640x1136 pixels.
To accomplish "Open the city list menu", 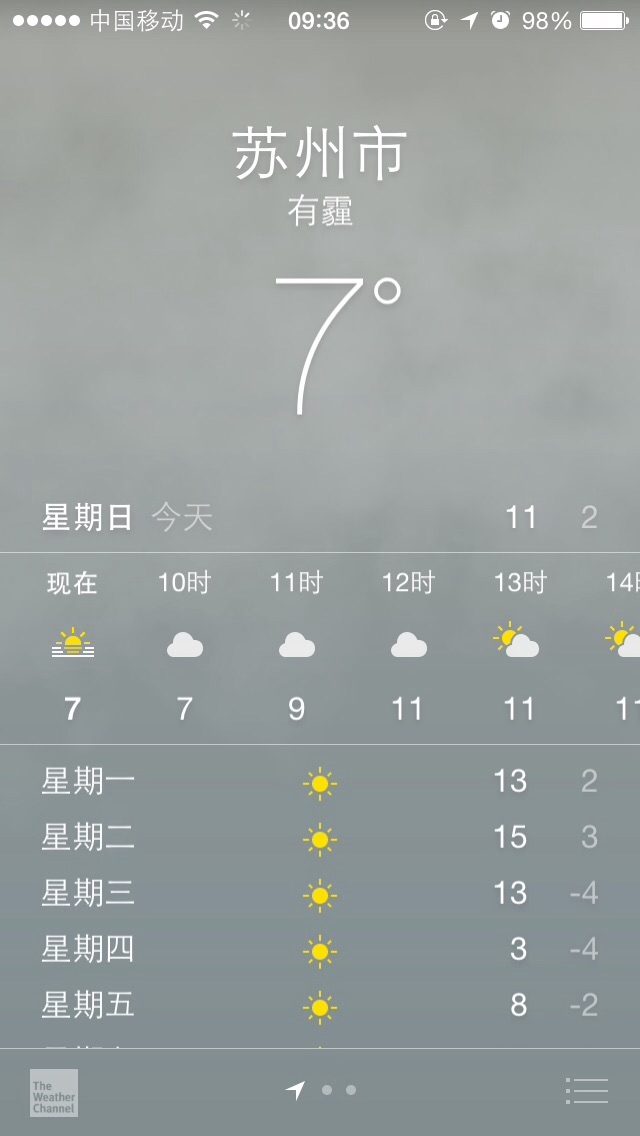I will pyautogui.click(x=586, y=1090).
